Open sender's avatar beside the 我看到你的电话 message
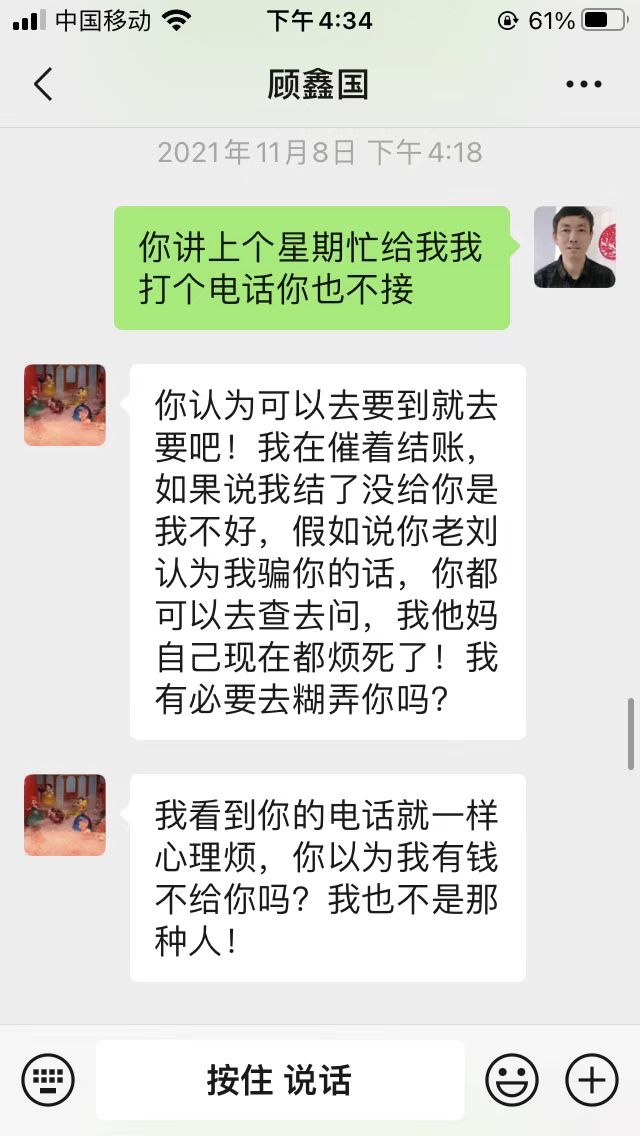This screenshot has width=640, height=1136. (x=65, y=815)
